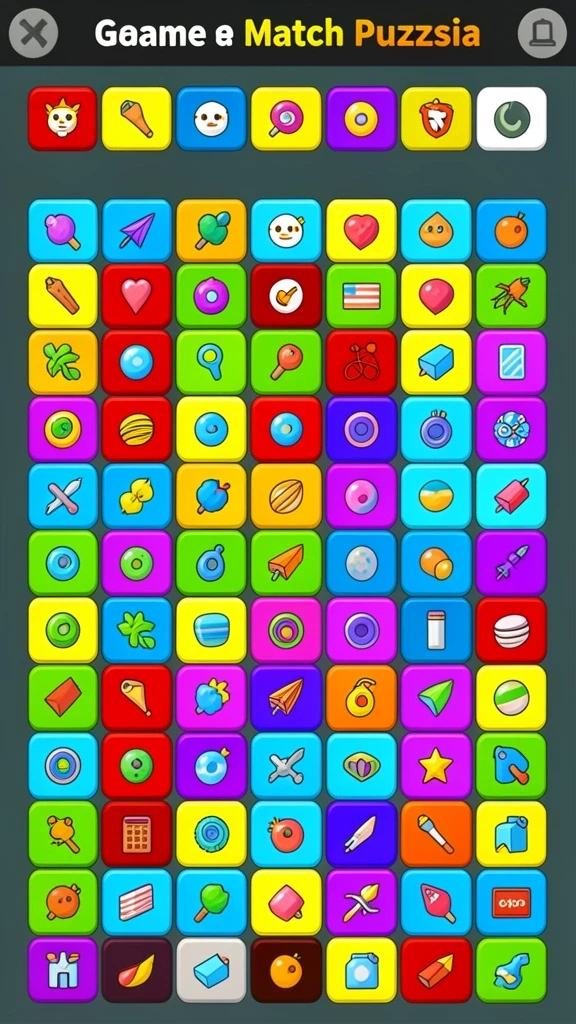Close the game with the X button
Viewport: 576px width, 1024px height.
33,33
